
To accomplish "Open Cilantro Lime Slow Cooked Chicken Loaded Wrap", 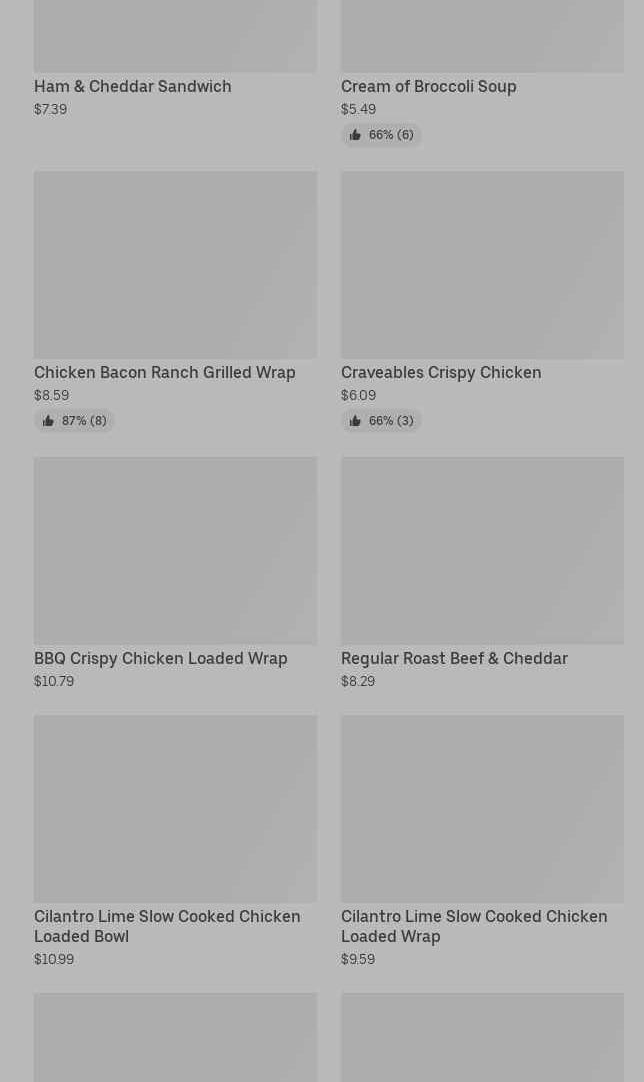I will [x=482, y=841].
